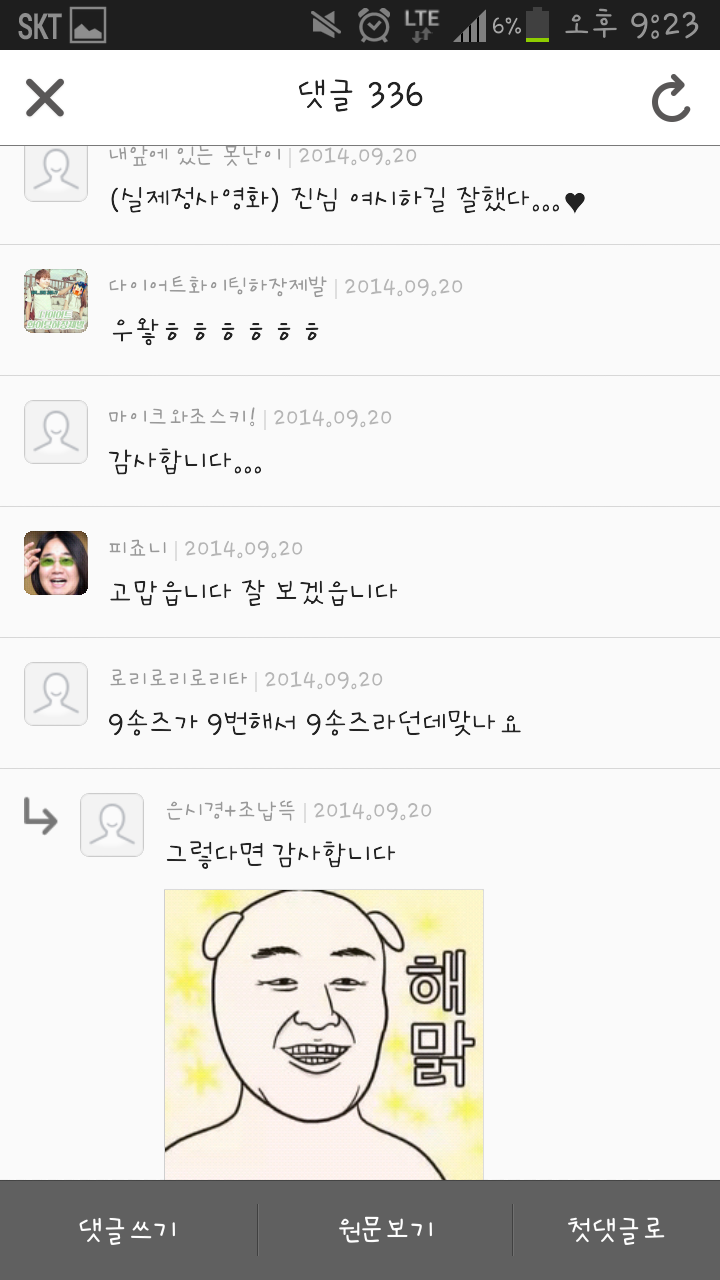Open the 해맑 image in 은시경+조납뜩's reply
The width and height of the screenshot is (720, 1280).
323,1033
